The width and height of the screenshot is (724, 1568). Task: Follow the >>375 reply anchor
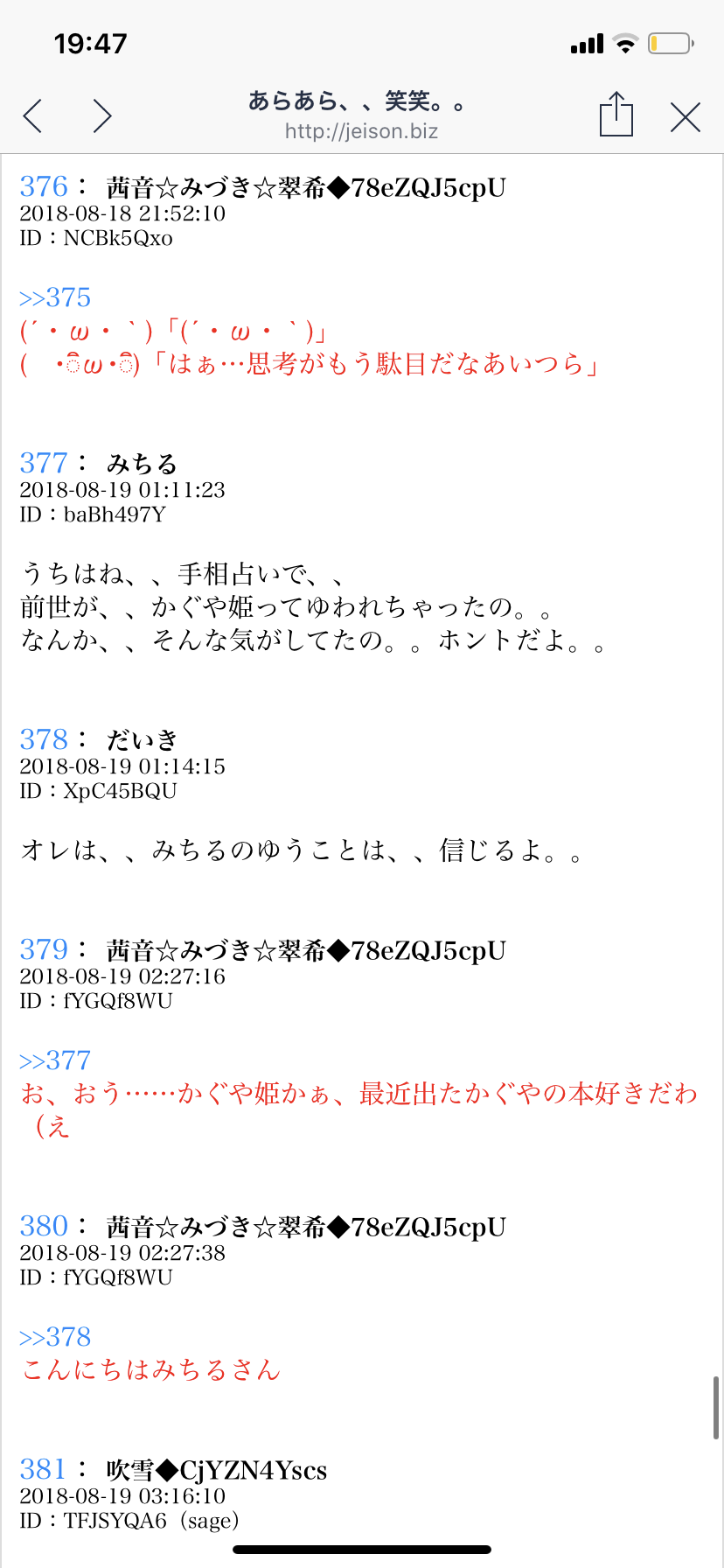click(55, 297)
